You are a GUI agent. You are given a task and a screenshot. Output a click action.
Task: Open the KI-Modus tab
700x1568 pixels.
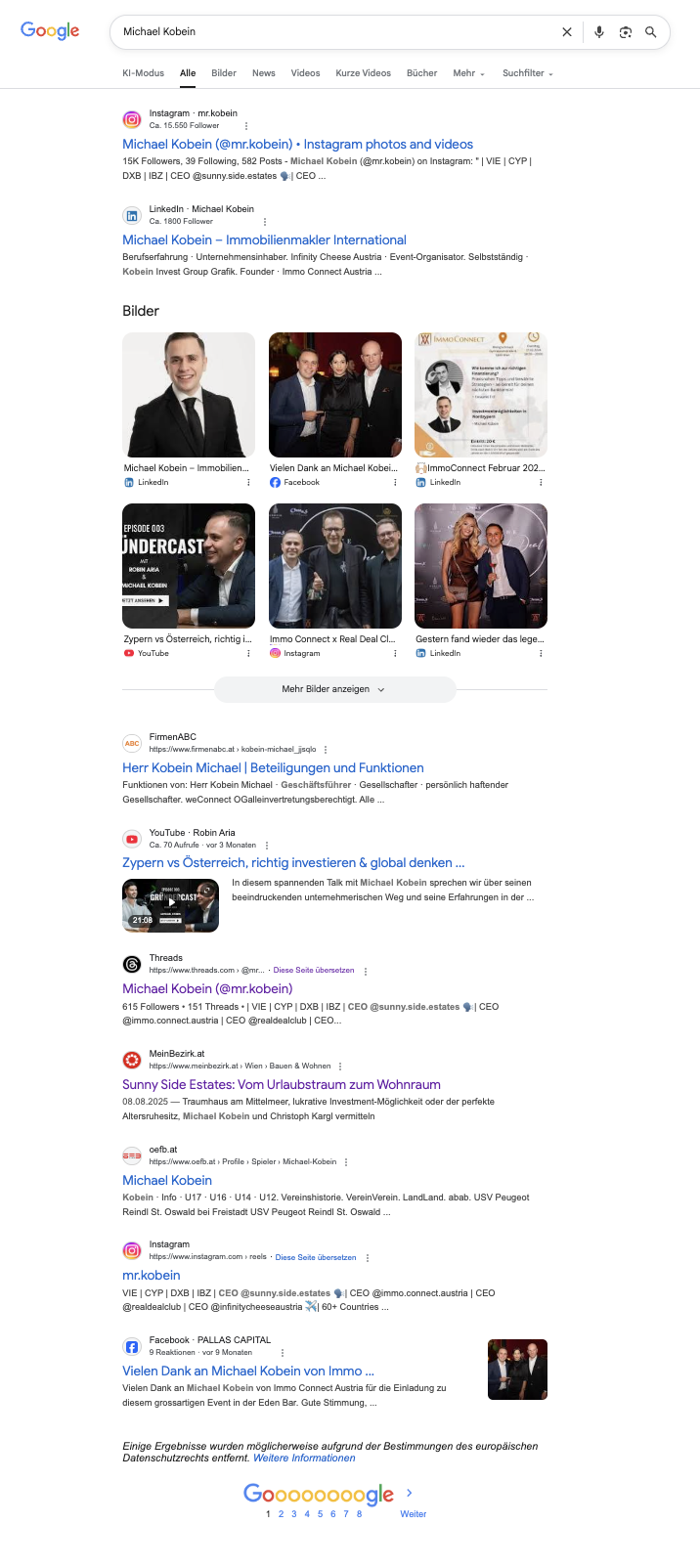click(x=143, y=73)
